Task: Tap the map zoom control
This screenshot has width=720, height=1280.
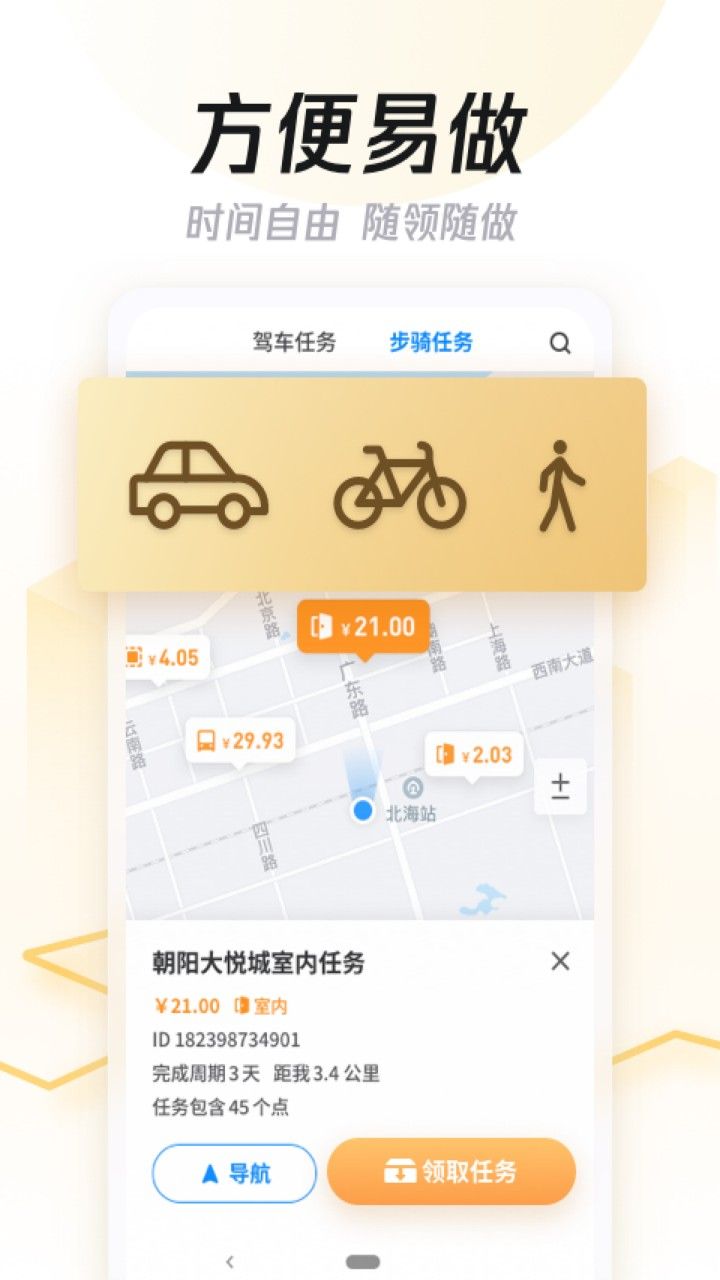Action: (x=558, y=785)
